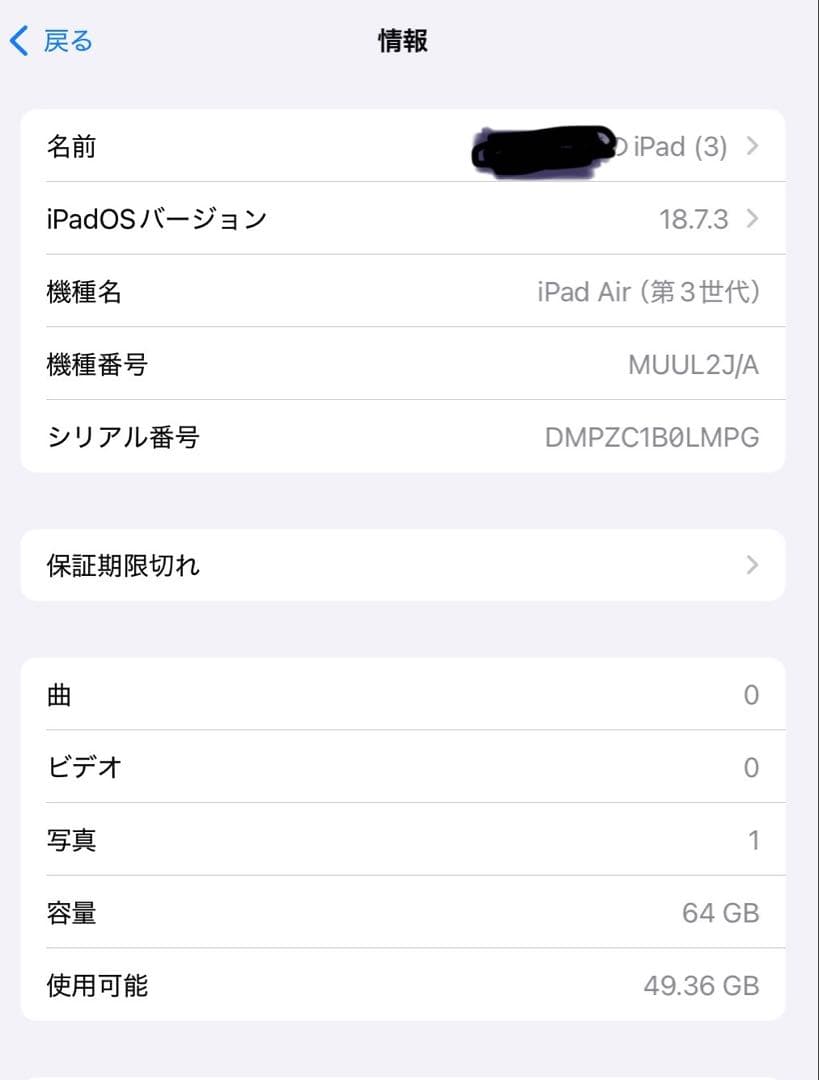Tap the シリアル番号 row to copy it
819x1080 pixels.
[x=400, y=437]
